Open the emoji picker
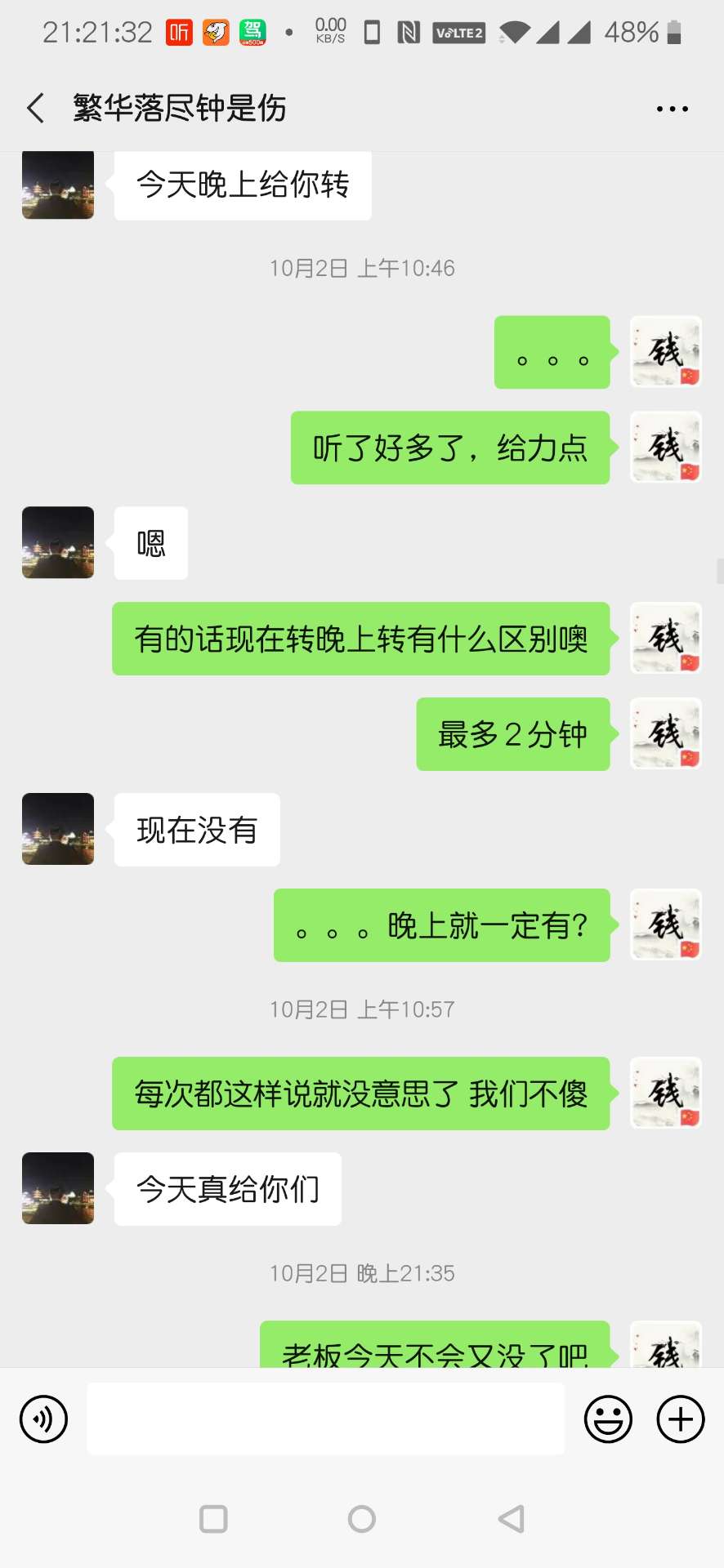 (x=608, y=1419)
